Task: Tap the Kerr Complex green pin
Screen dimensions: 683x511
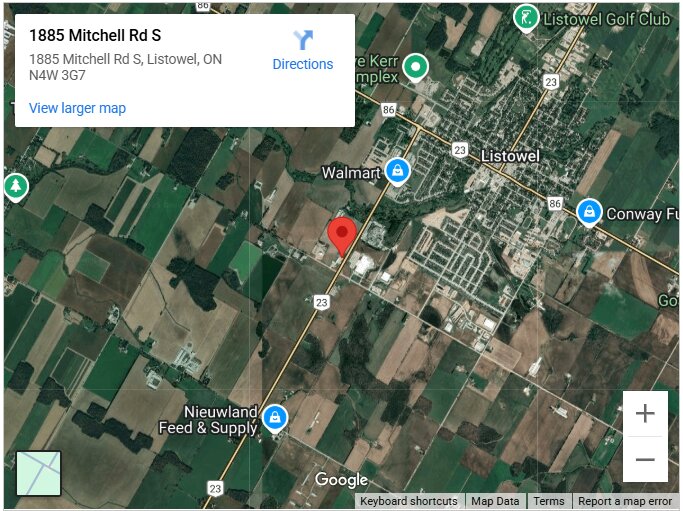Action: point(415,68)
